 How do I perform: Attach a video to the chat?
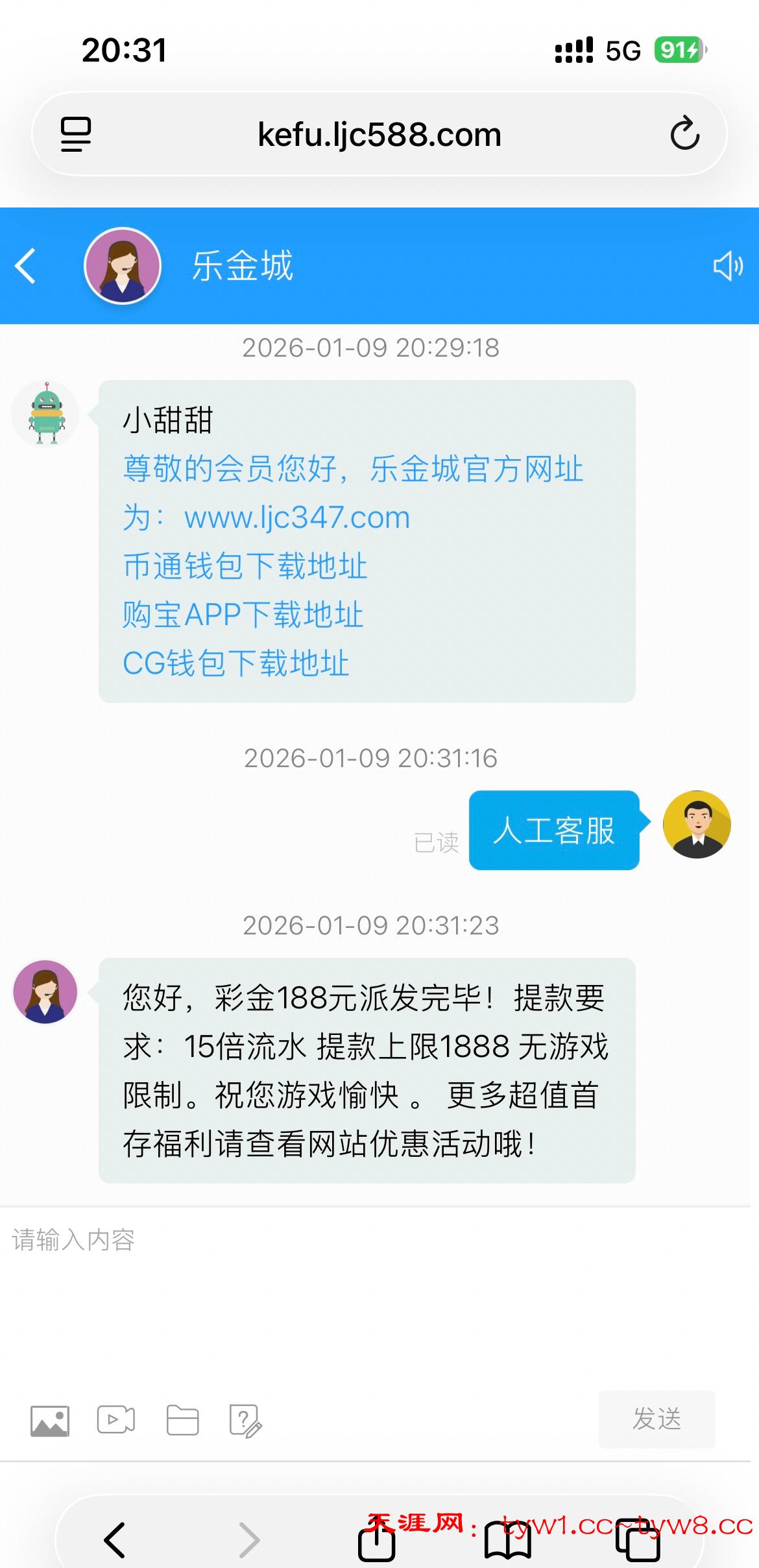click(116, 1420)
